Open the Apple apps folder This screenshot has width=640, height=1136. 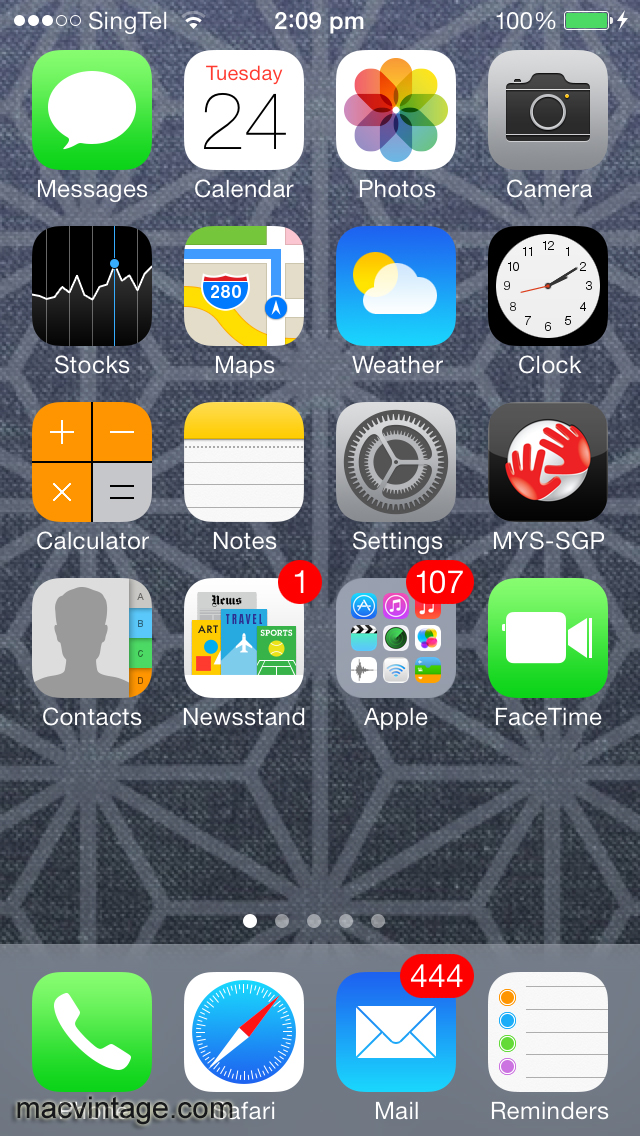[396, 638]
